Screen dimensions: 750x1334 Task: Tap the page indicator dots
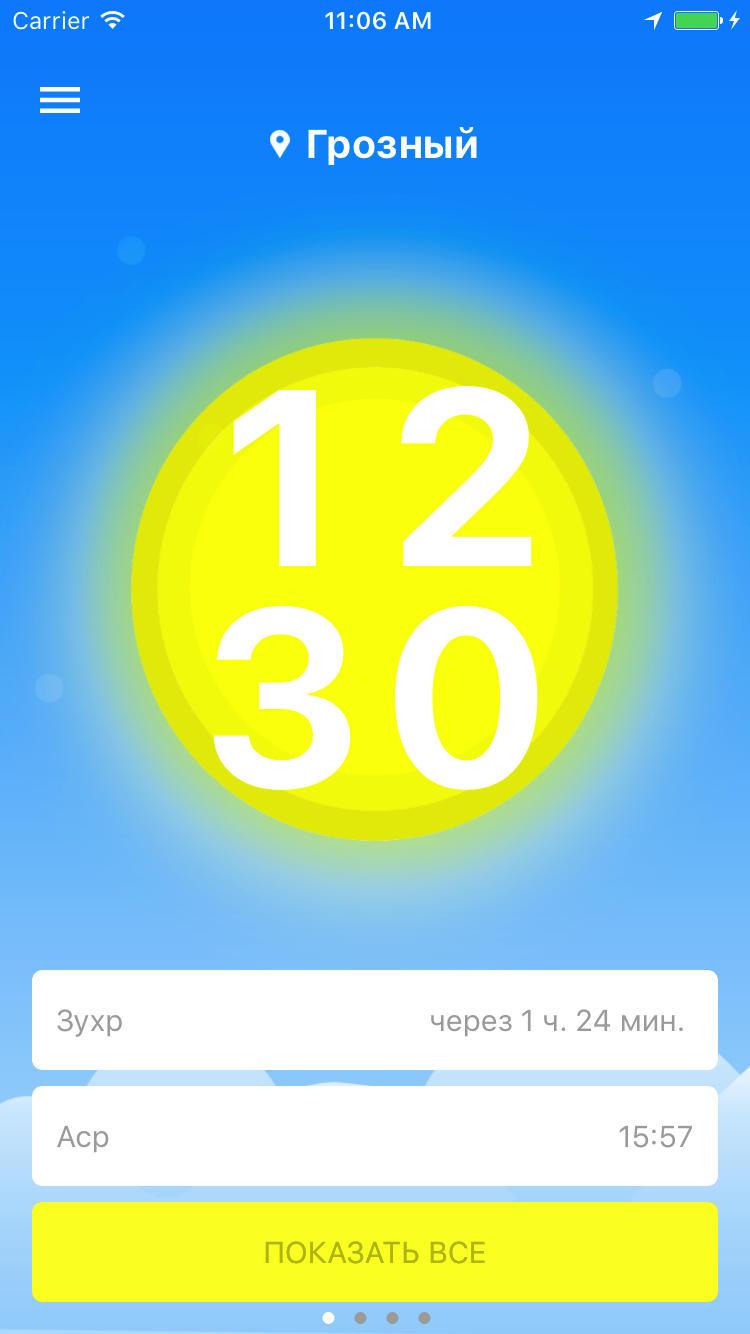(x=376, y=1318)
